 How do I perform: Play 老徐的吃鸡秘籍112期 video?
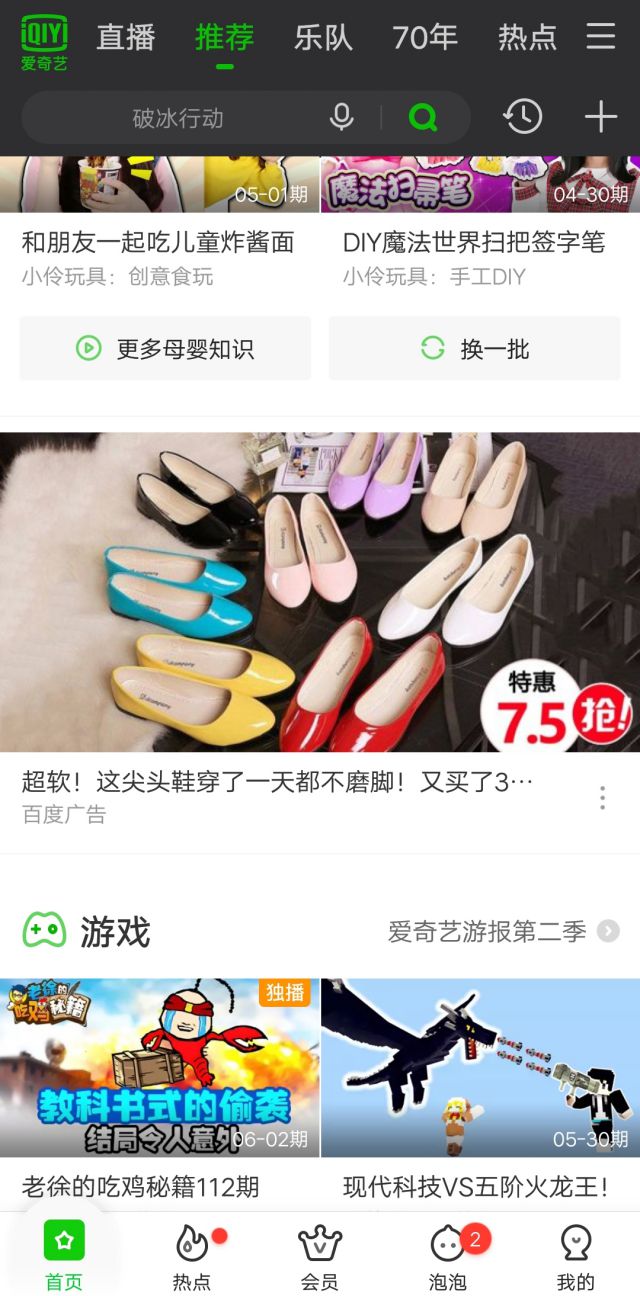click(x=160, y=1068)
